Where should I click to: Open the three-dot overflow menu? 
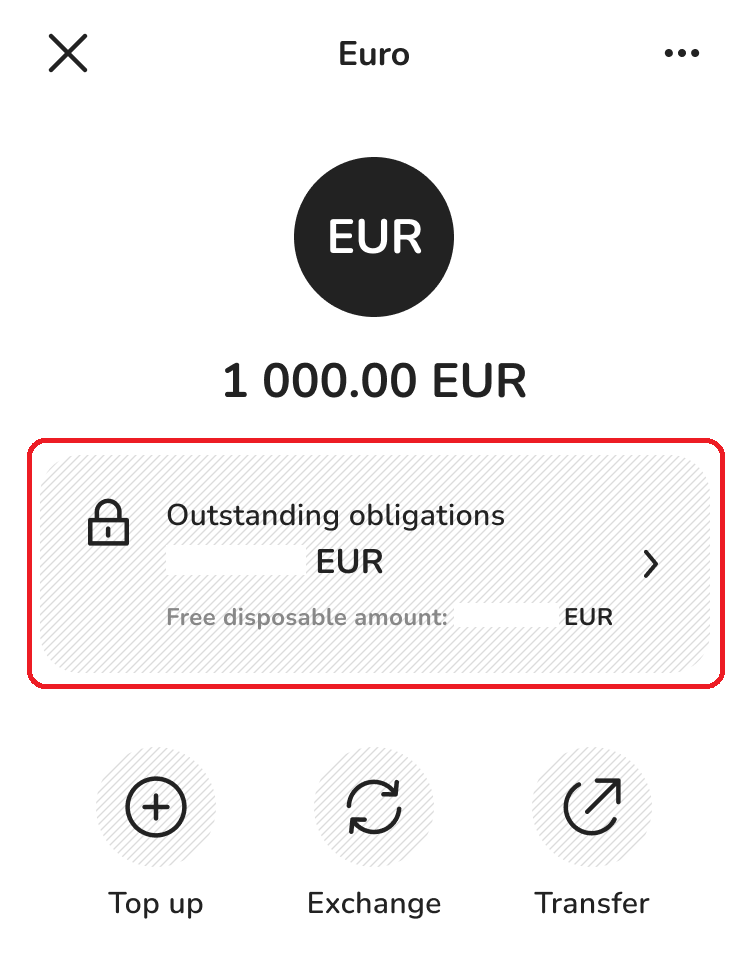click(x=682, y=54)
